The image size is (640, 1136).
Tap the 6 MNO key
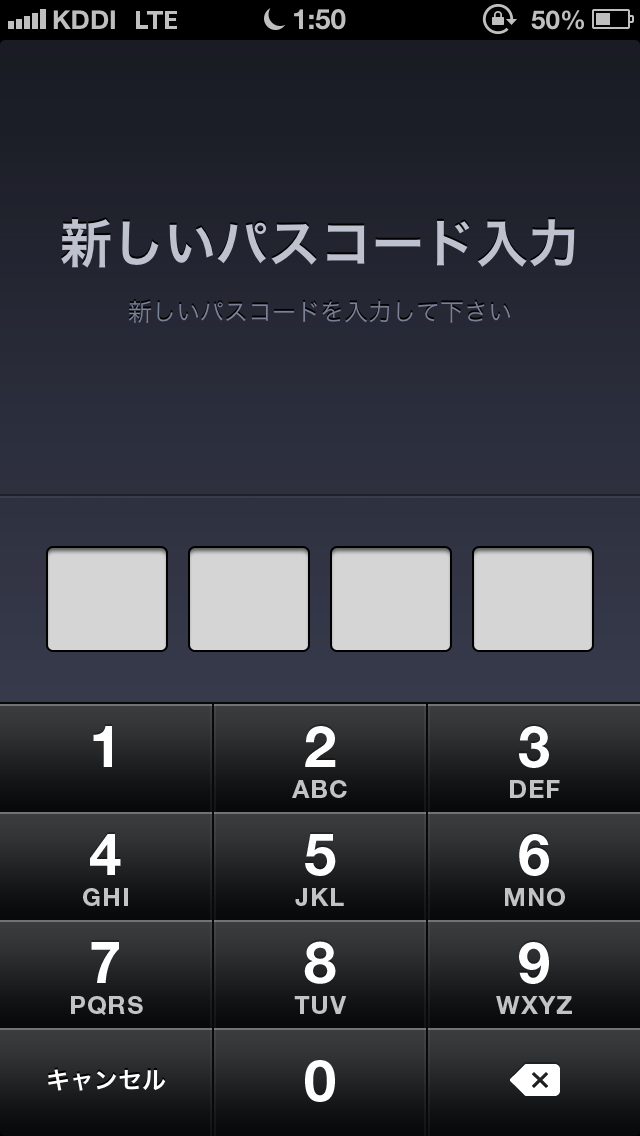(x=534, y=866)
